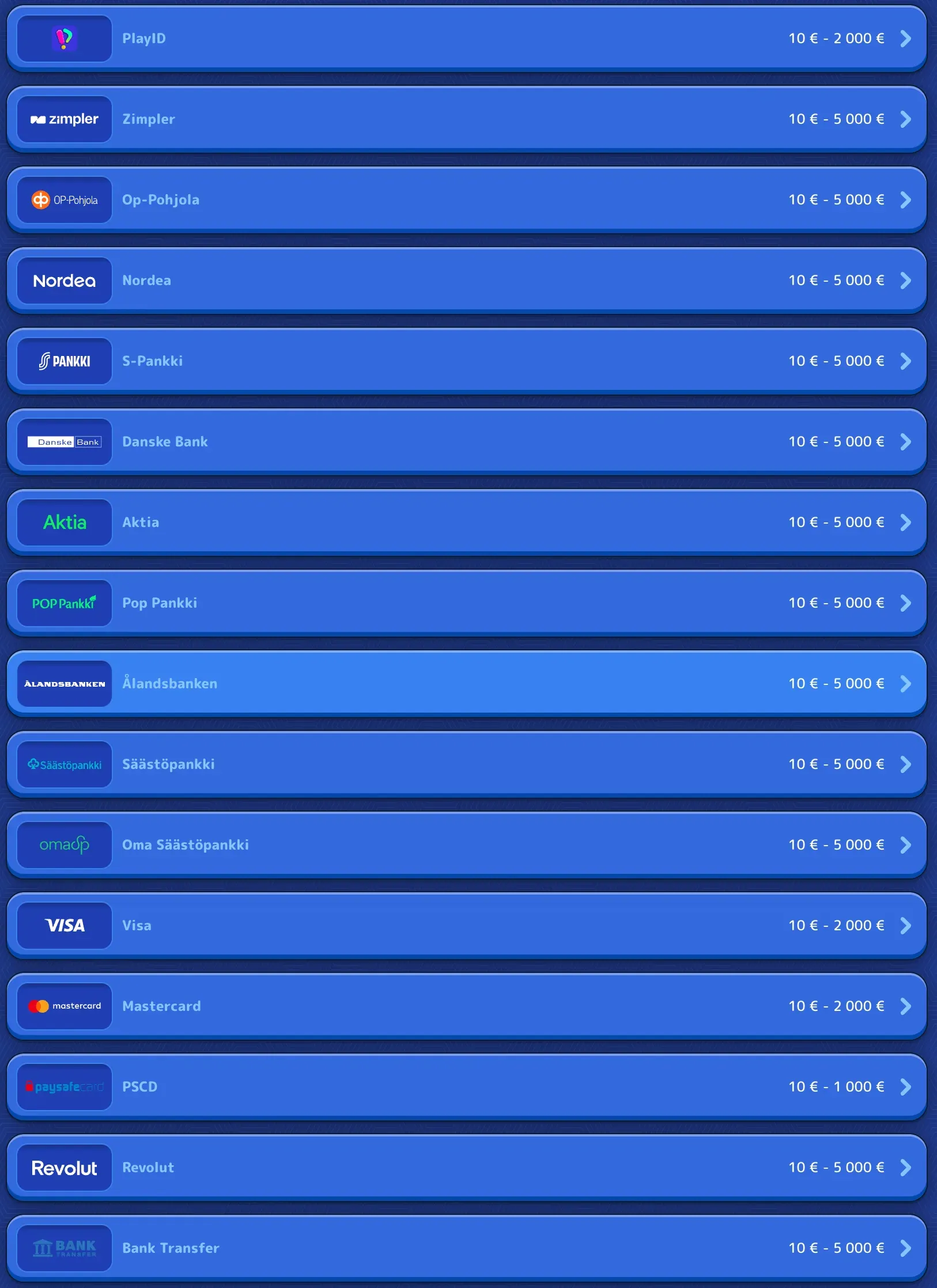Pay with Visa card
Image resolution: width=937 pixels, height=1288 pixels.
[467, 926]
